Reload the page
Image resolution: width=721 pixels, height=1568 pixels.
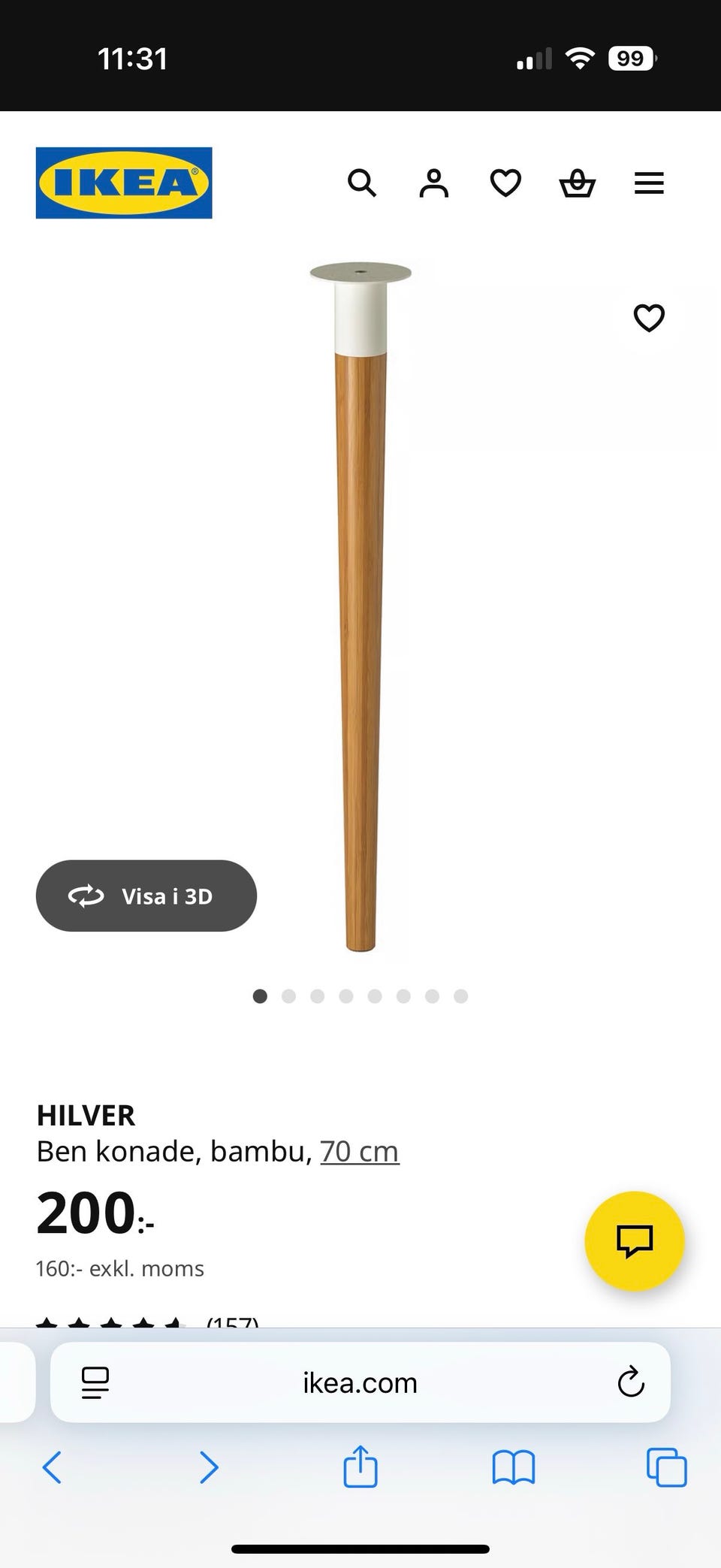631,1382
